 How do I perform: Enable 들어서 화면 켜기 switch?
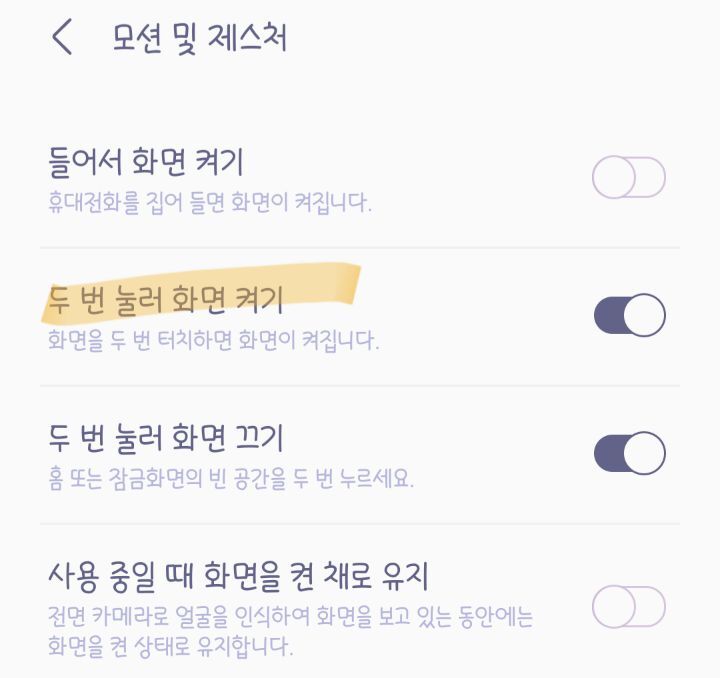click(x=628, y=179)
